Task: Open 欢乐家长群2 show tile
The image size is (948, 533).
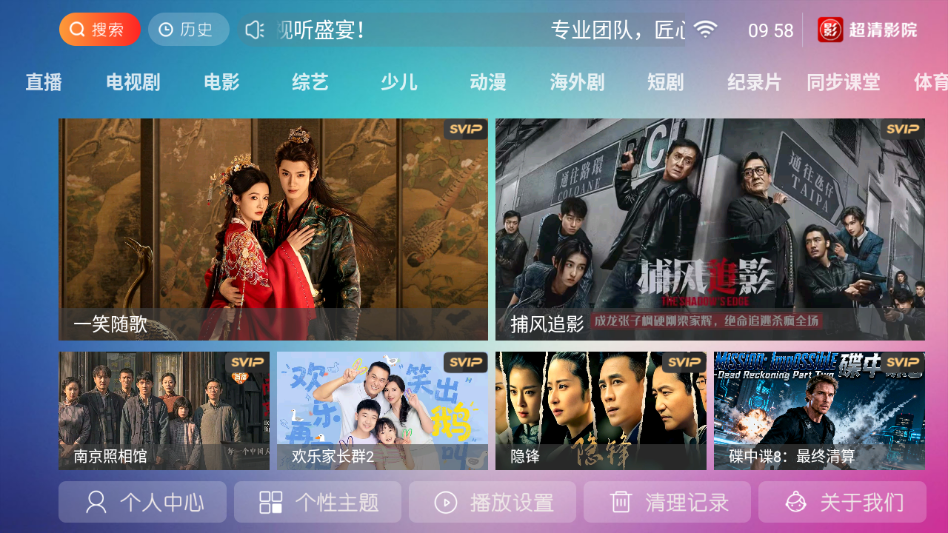Action: tap(382, 410)
